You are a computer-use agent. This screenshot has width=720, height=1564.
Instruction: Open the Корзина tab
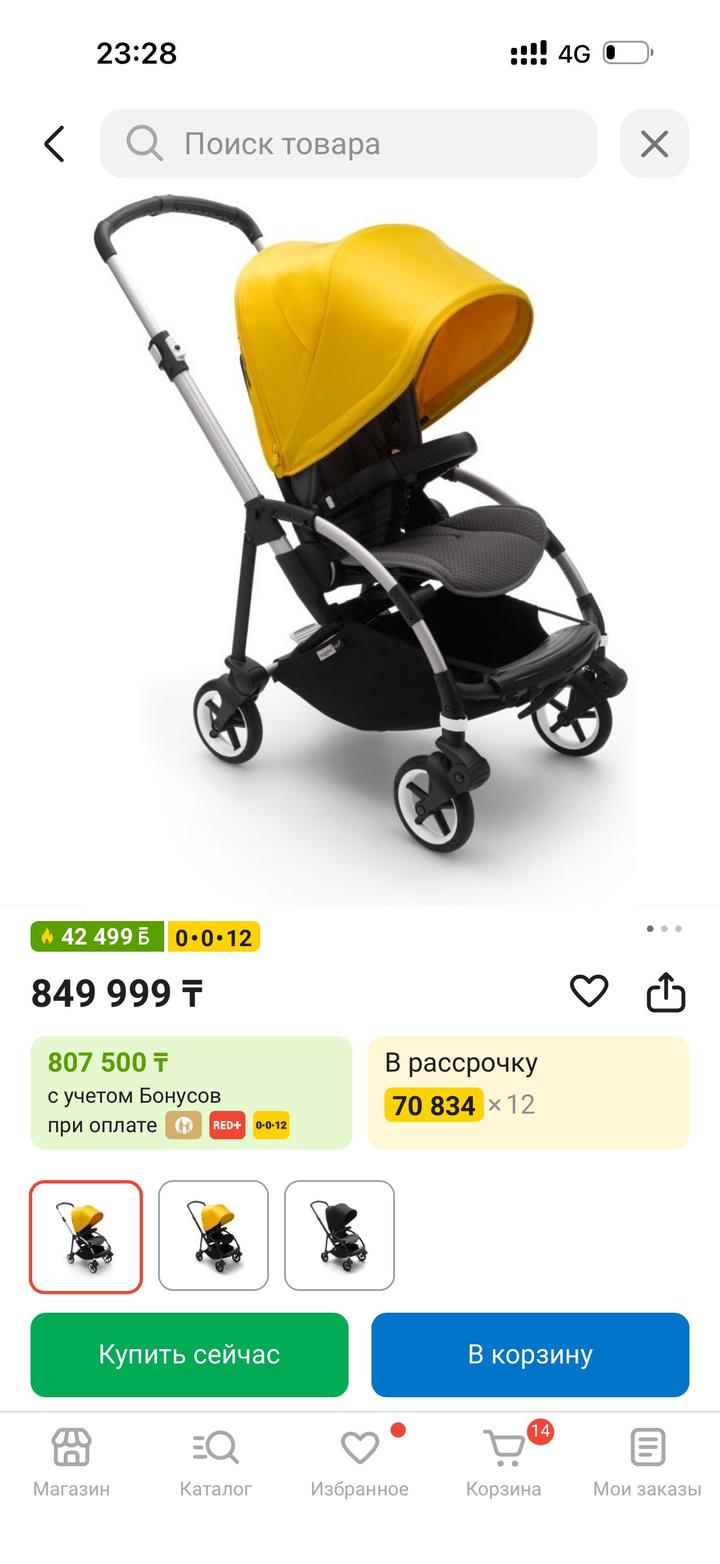click(x=503, y=1461)
